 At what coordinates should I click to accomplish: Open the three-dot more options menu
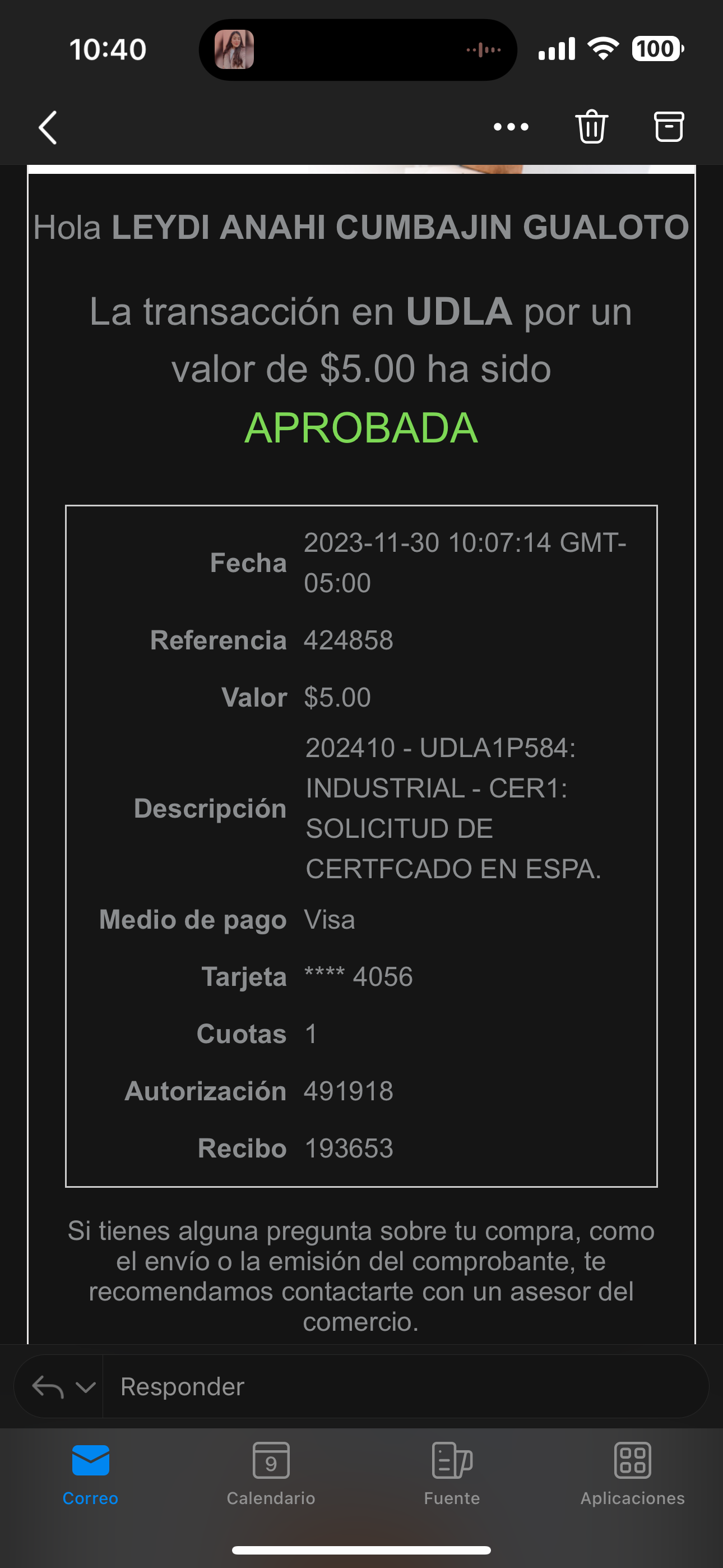pos(511,127)
